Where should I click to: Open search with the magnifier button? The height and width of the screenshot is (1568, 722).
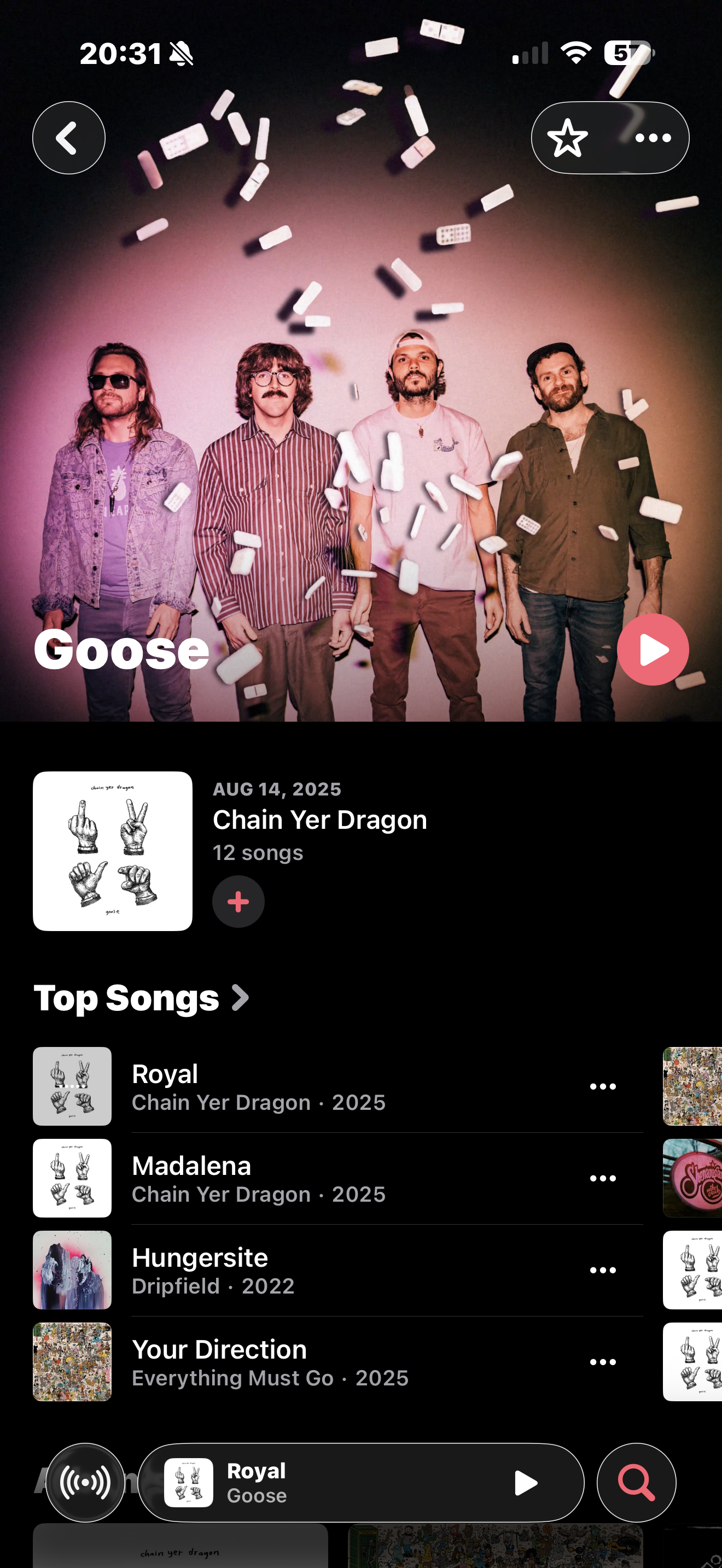[x=636, y=1483]
